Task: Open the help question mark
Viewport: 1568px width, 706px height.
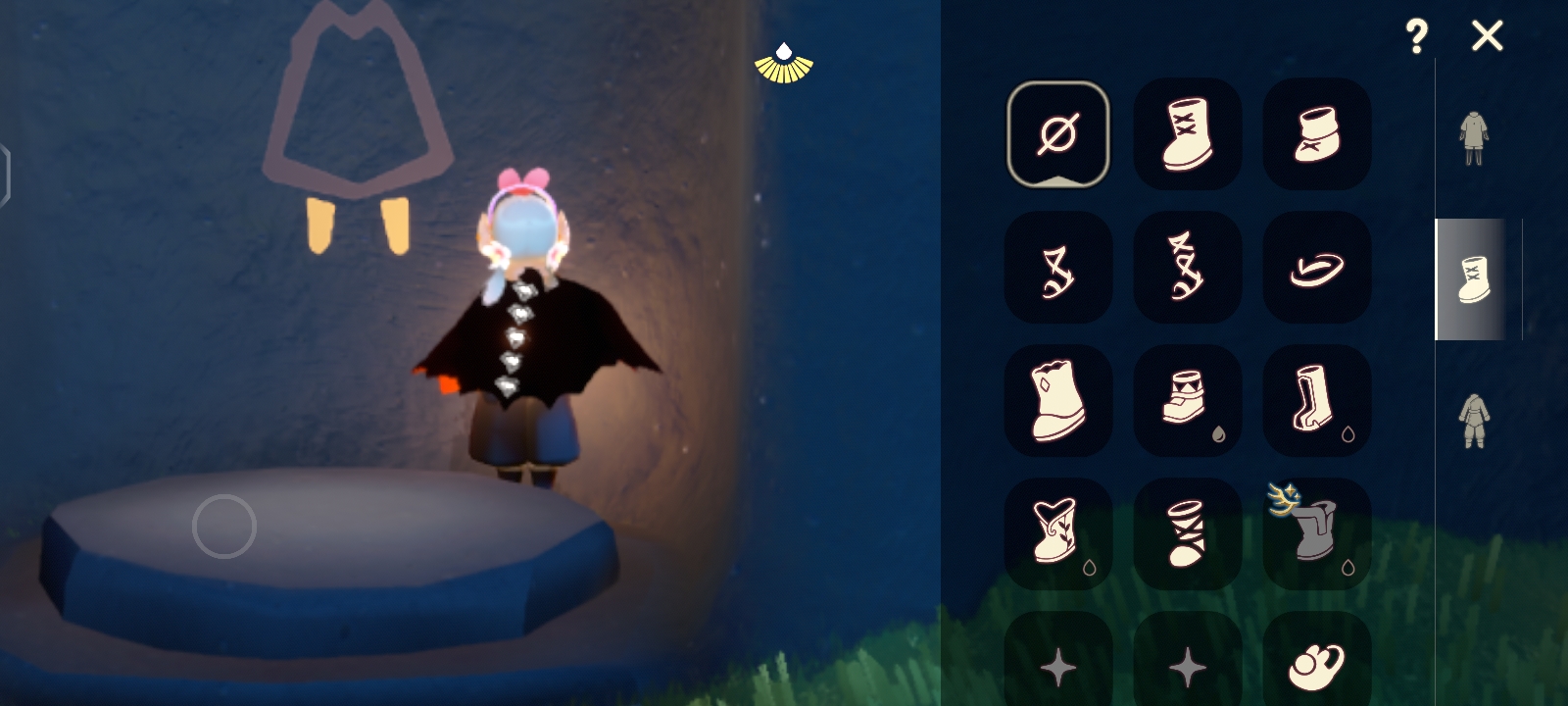Action: (x=1415, y=36)
